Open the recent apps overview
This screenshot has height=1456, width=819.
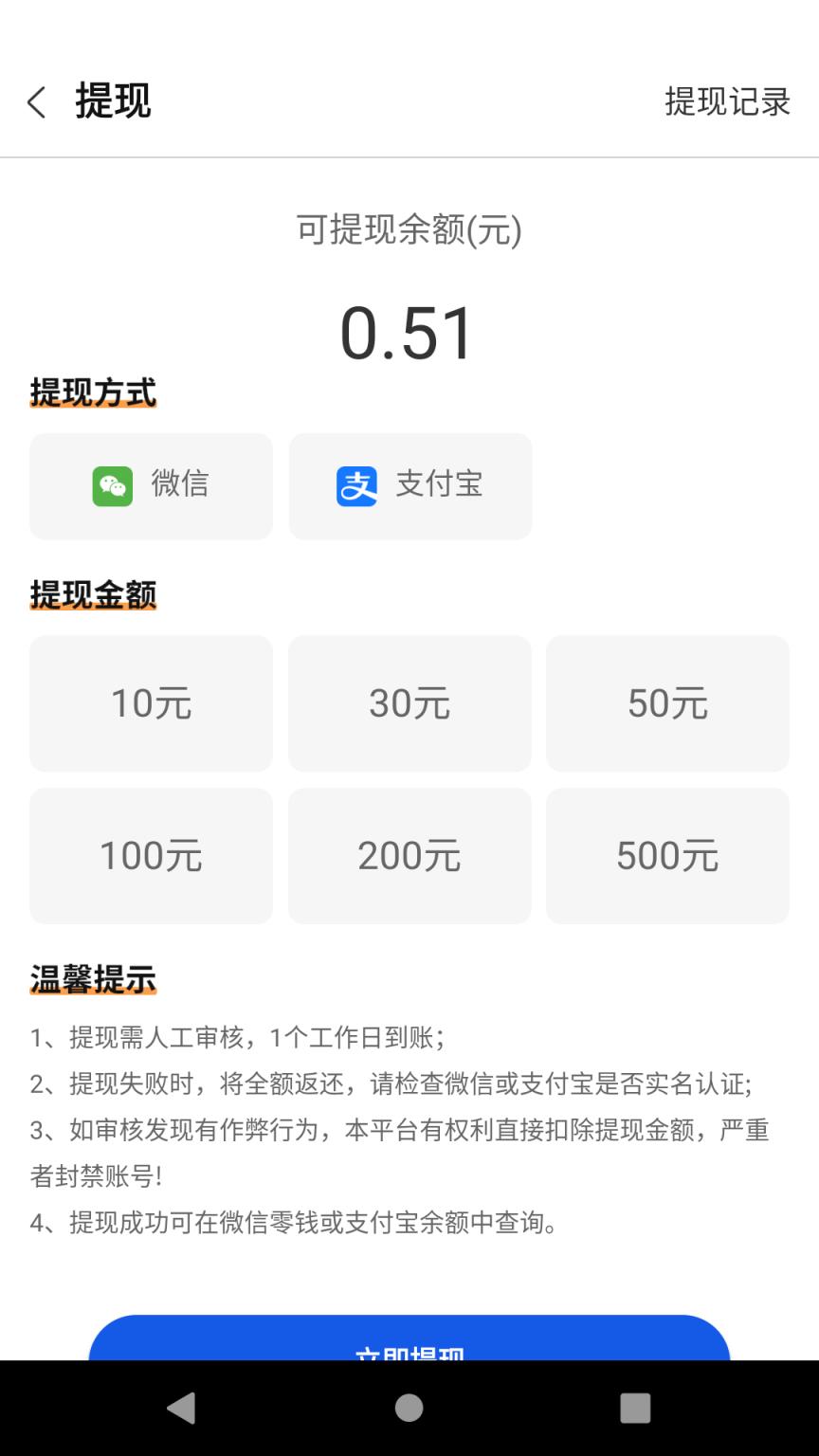point(635,1408)
